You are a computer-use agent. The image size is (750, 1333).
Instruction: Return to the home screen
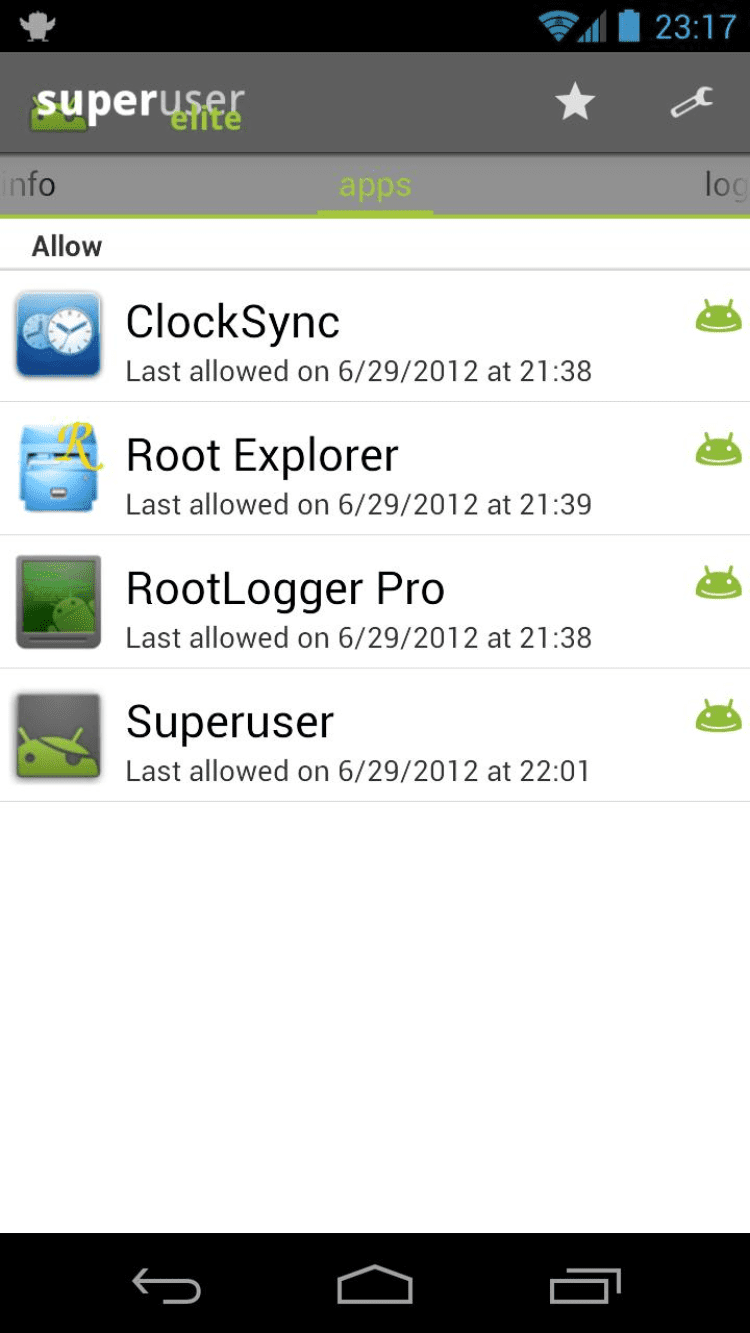coord(375,1285)
